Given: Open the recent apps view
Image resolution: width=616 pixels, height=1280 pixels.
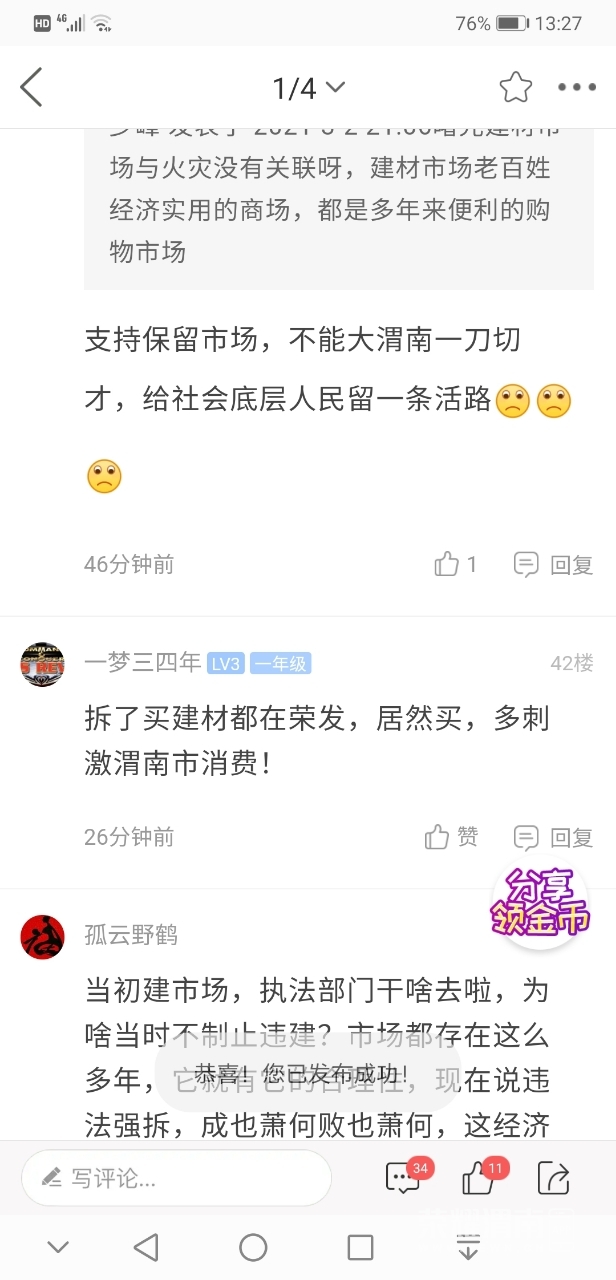Looking at the screenshot, I should click(360, 1247).
